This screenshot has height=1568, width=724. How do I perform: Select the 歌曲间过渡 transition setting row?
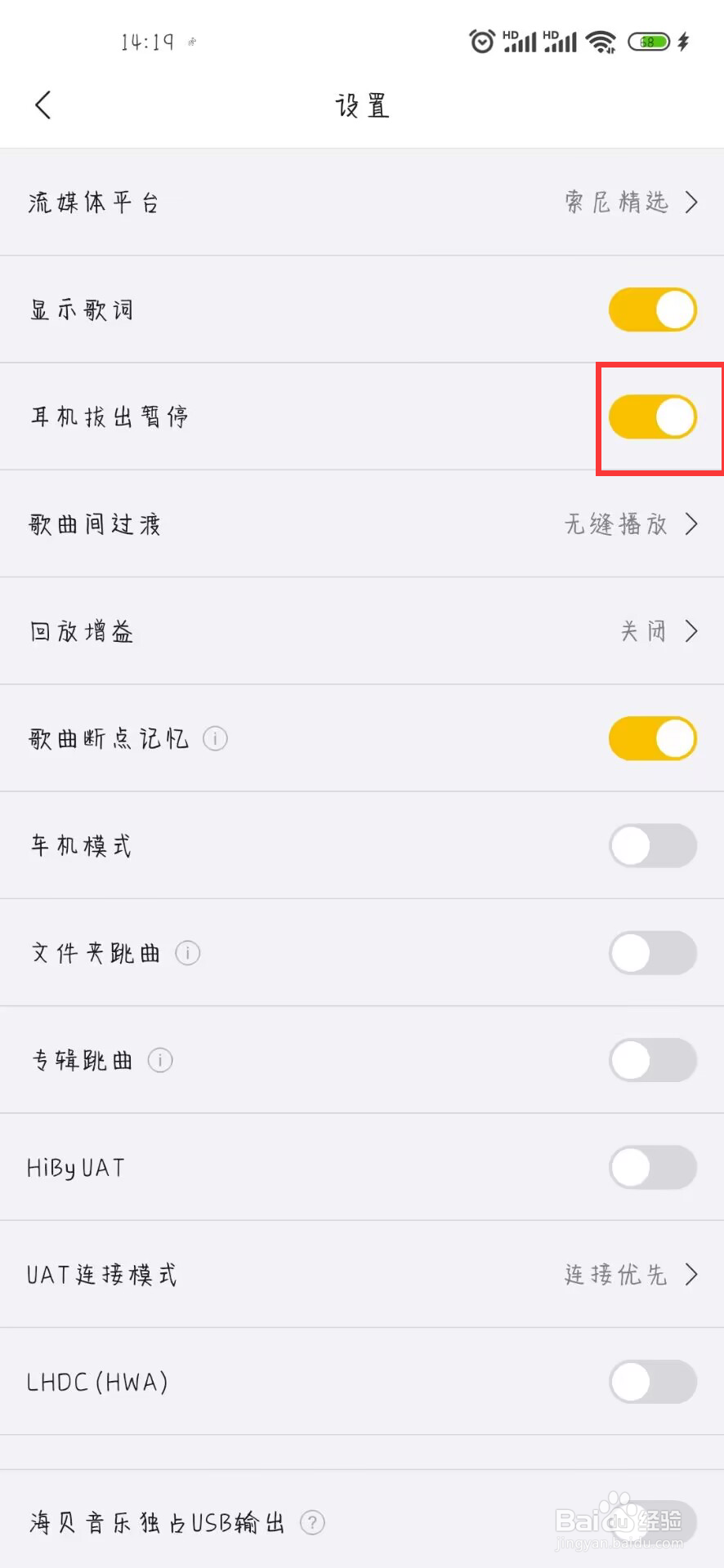[x=362, y=523]
